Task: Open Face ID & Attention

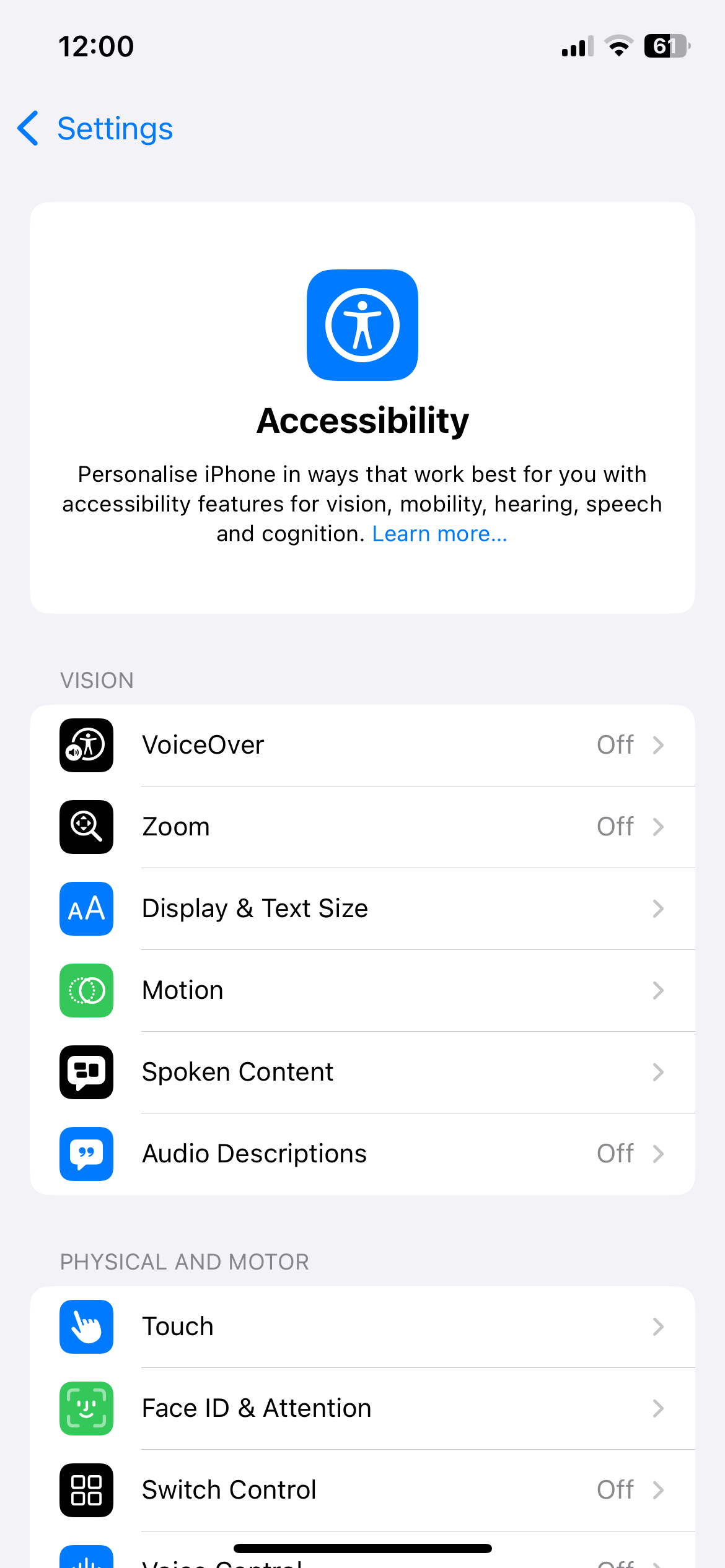Action: [362, 1408]
